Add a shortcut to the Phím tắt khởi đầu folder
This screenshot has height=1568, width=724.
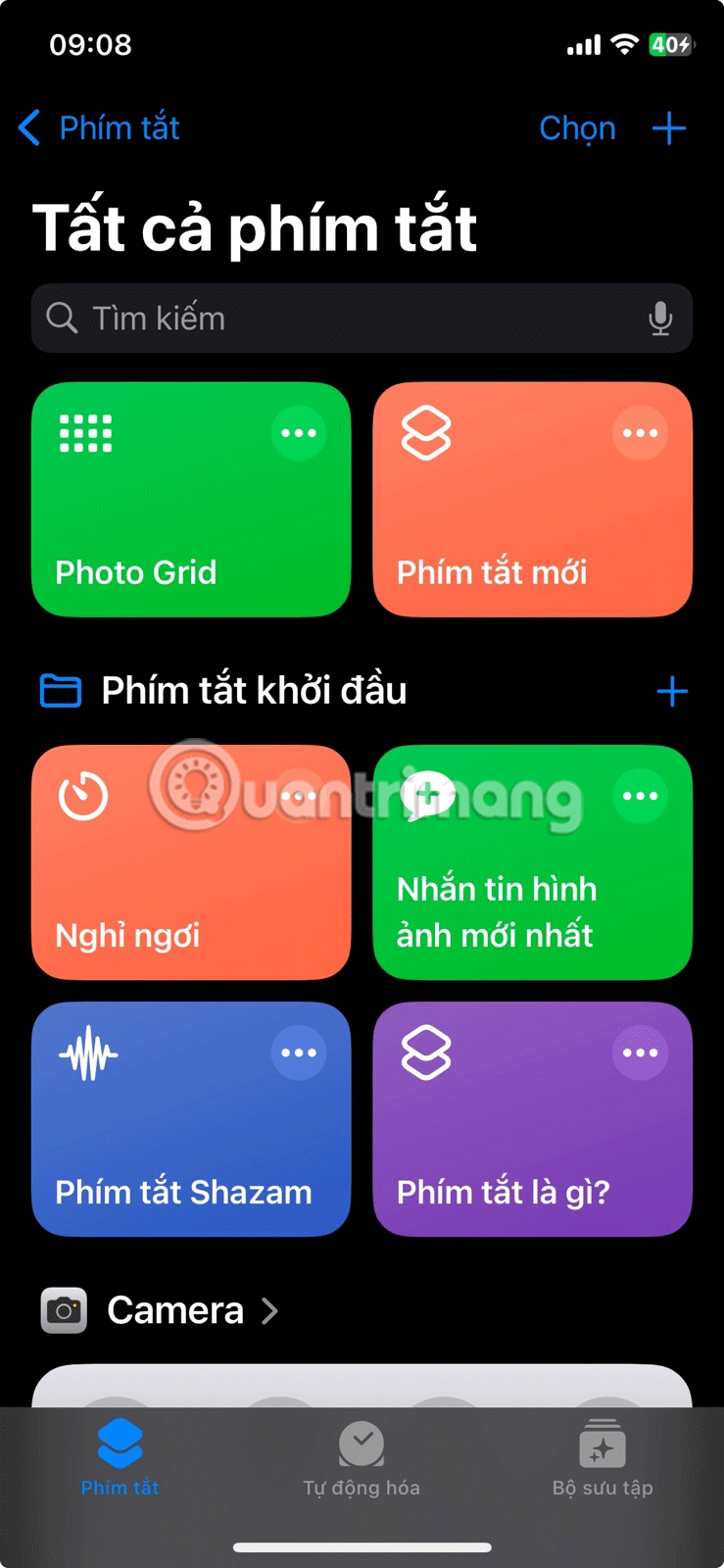click(672, 692)
